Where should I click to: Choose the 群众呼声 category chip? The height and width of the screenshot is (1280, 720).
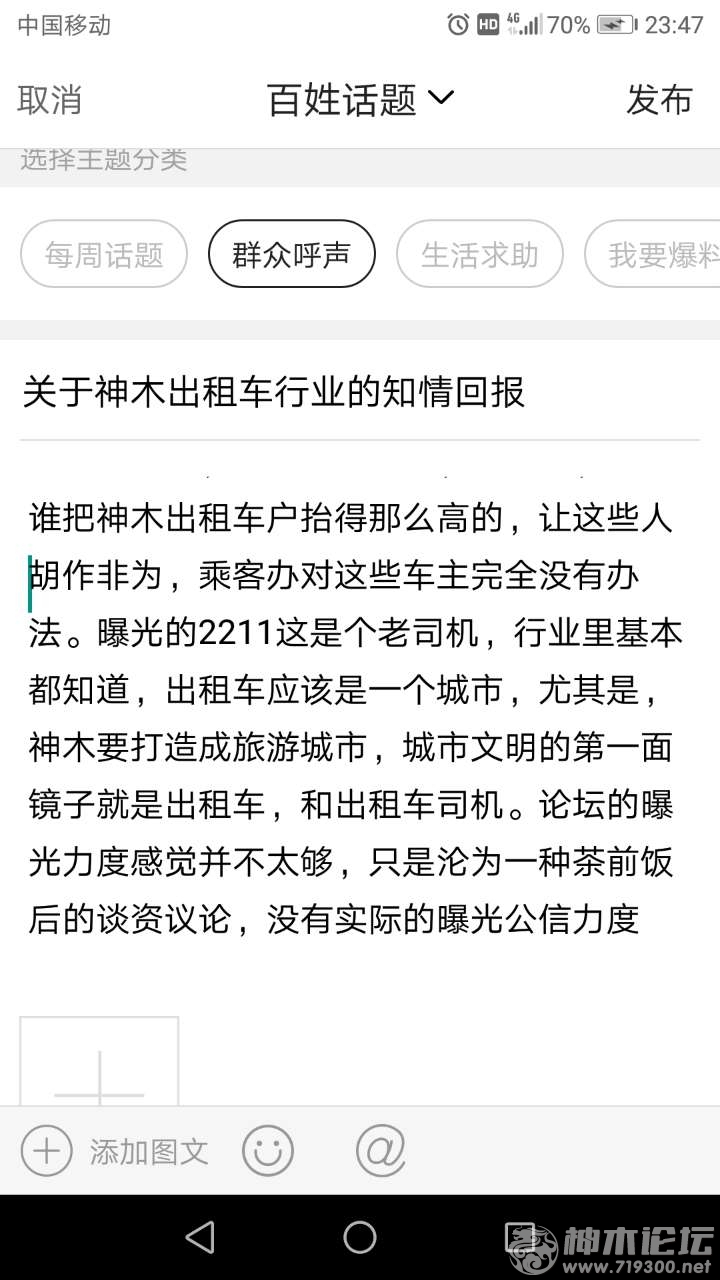(x=292, y=255)
